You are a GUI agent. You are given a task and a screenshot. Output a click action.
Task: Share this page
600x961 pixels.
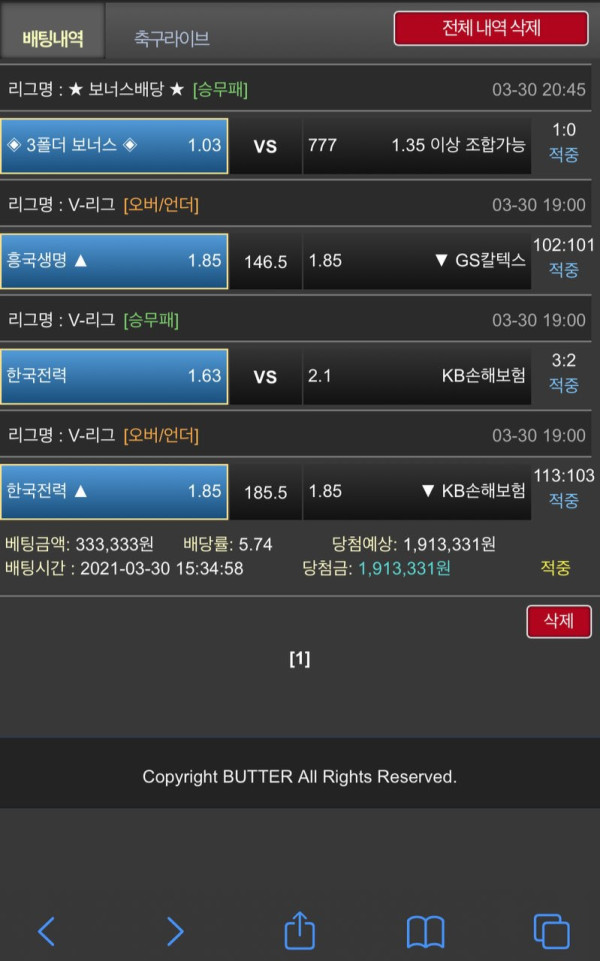click(x=300, y=929)
